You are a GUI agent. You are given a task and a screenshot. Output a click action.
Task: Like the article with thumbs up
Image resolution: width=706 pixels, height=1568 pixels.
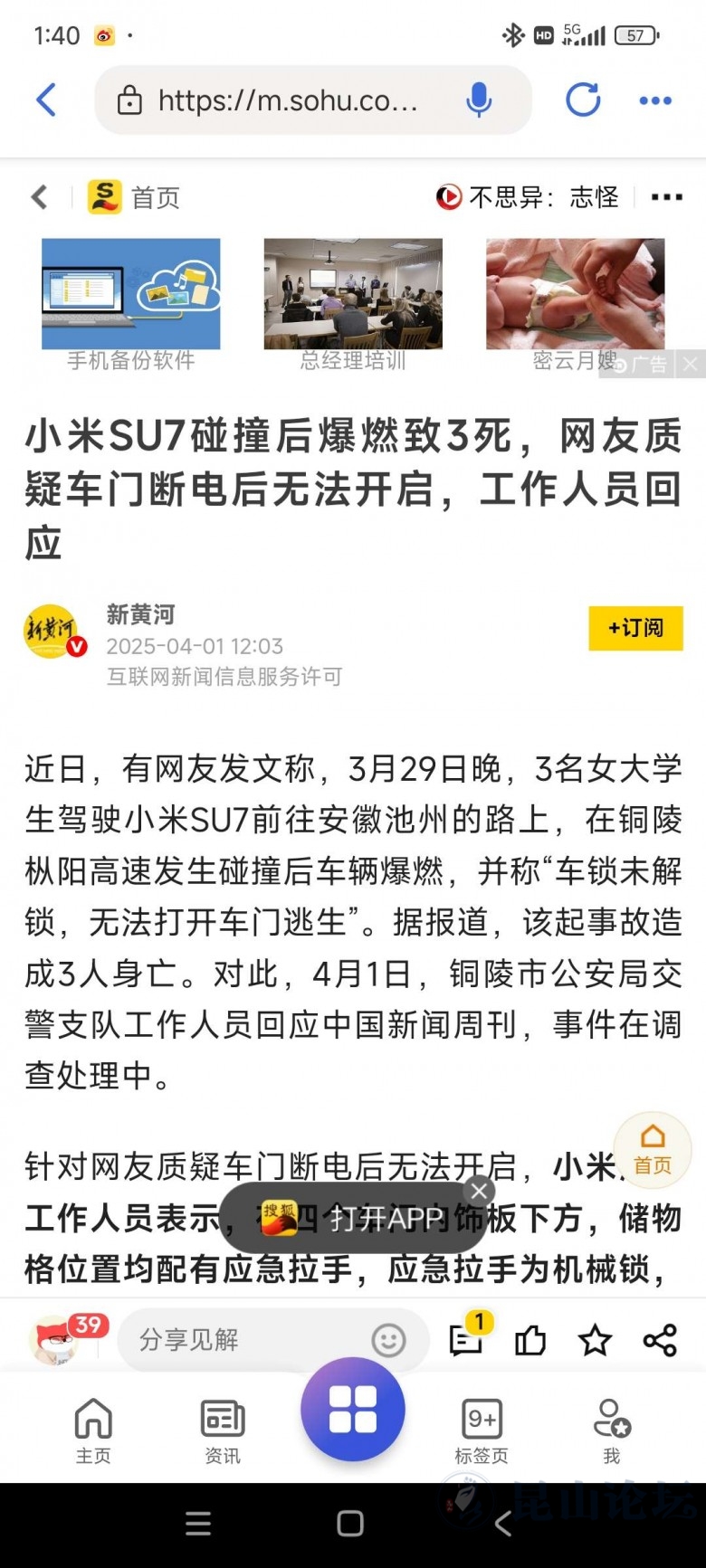coord(530,1340)
